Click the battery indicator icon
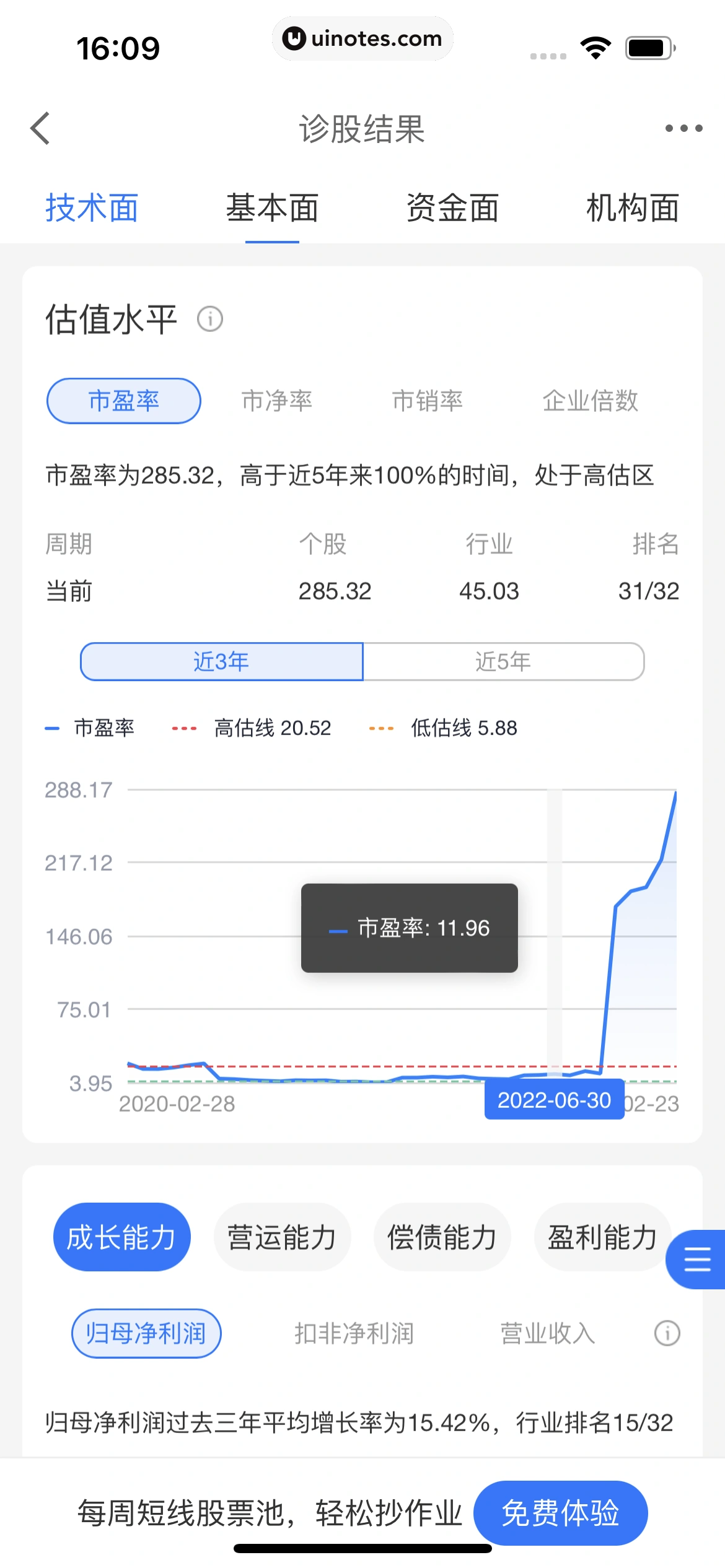The image size is (725, 1568). (649, 46)
